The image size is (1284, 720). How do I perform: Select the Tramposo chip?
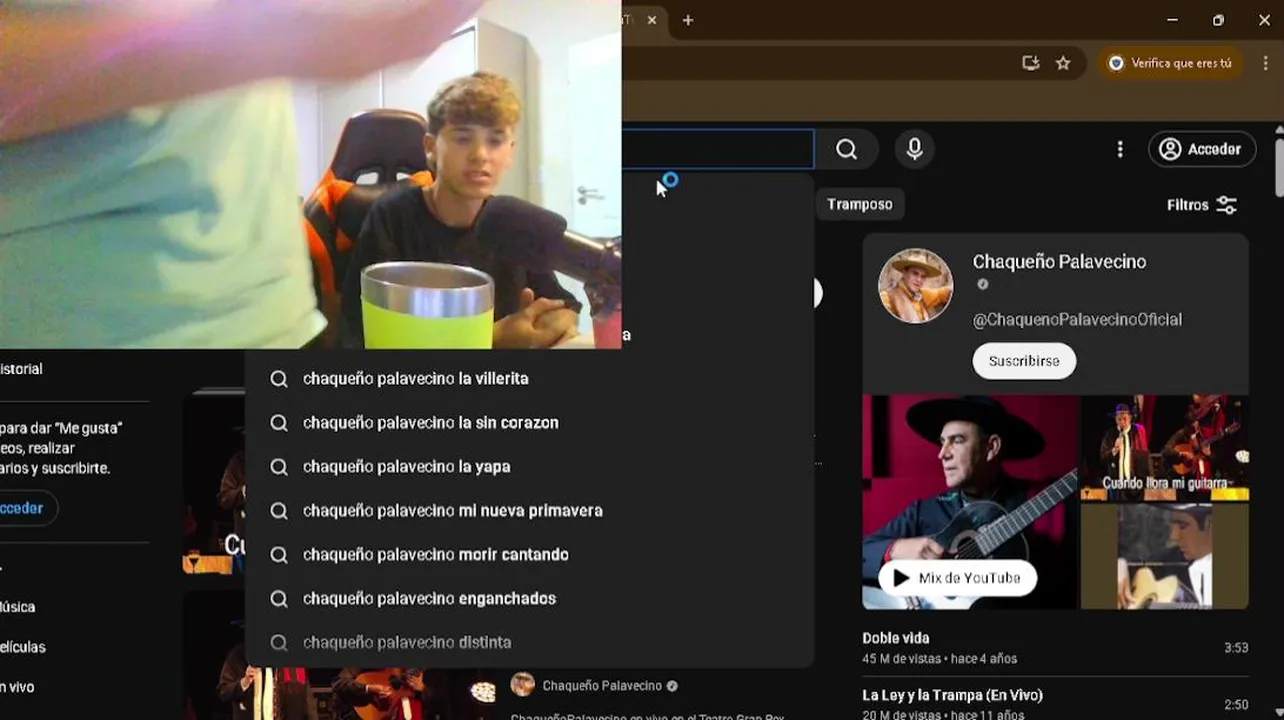pos(859,204)
